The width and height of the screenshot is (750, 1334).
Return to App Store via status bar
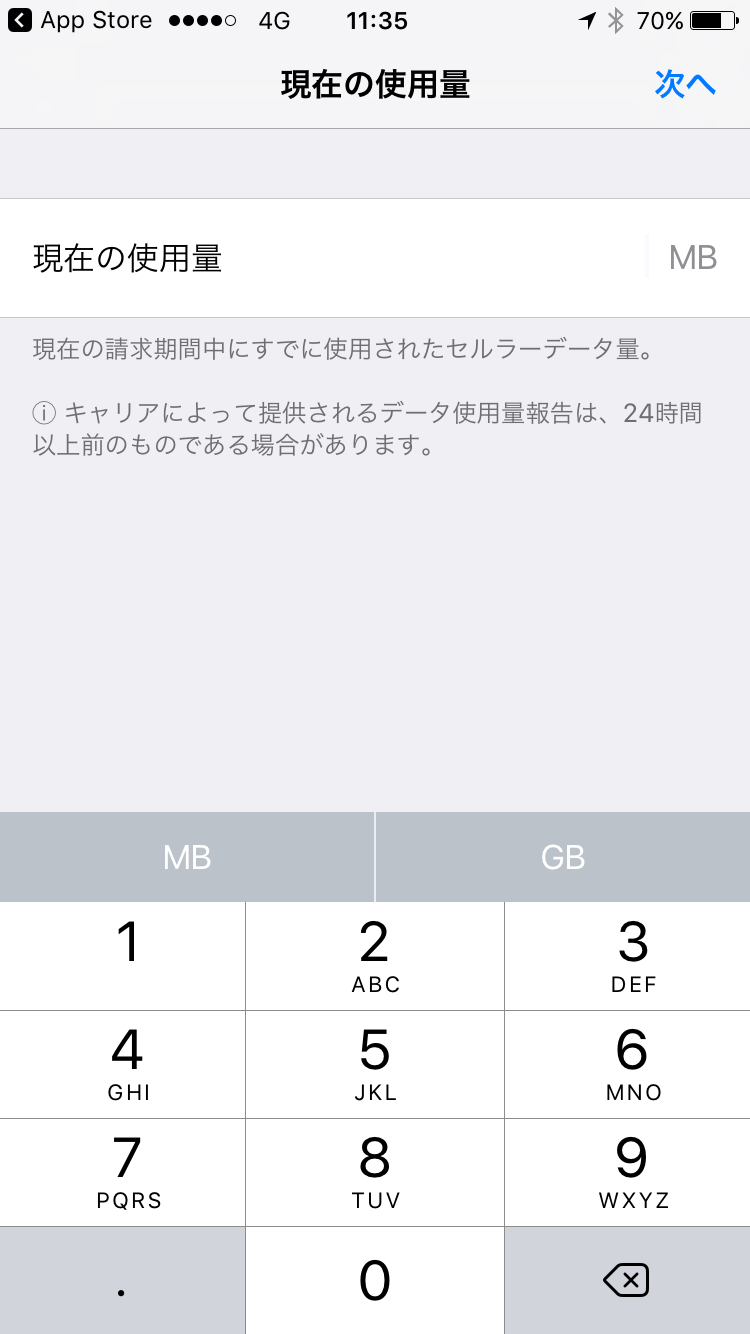coord(80,20)
